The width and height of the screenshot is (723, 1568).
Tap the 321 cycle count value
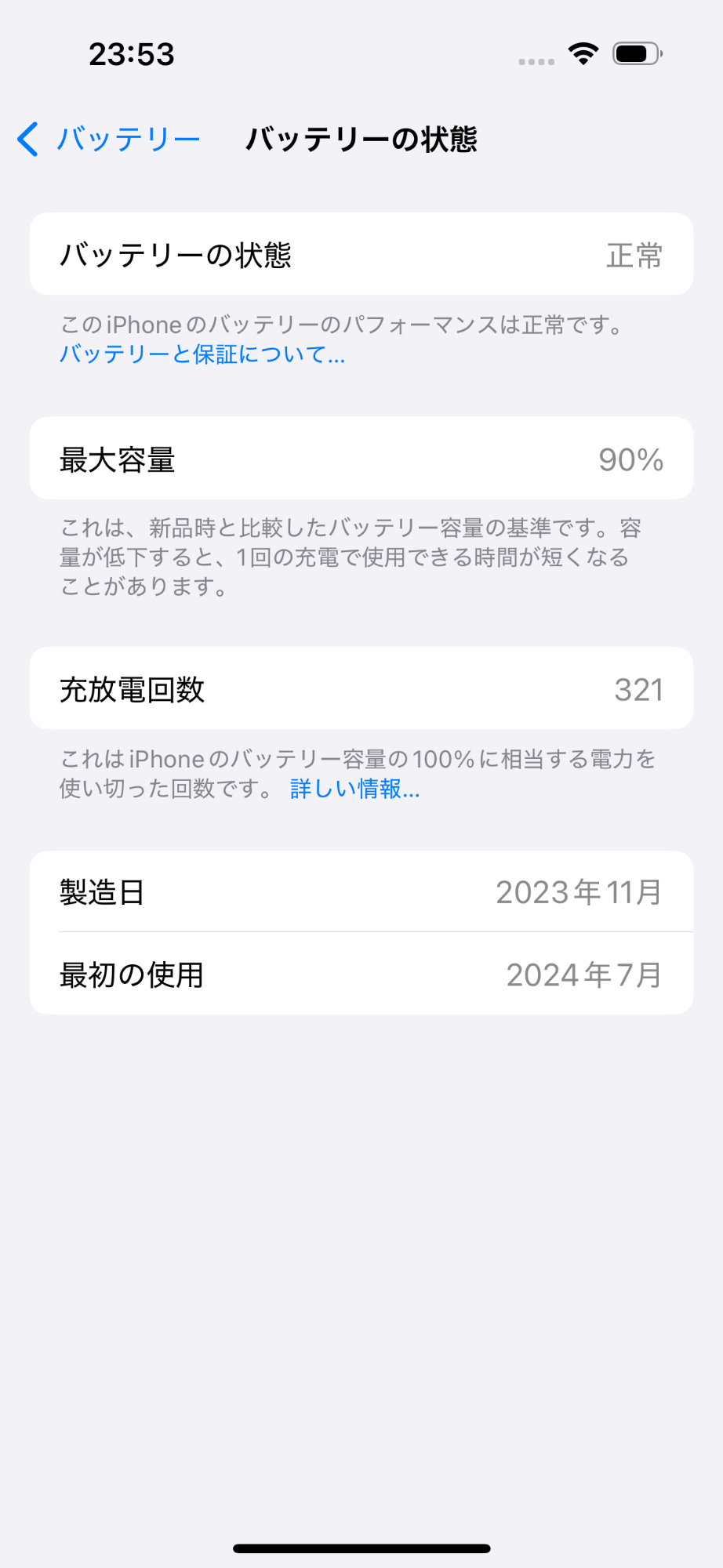638,688
